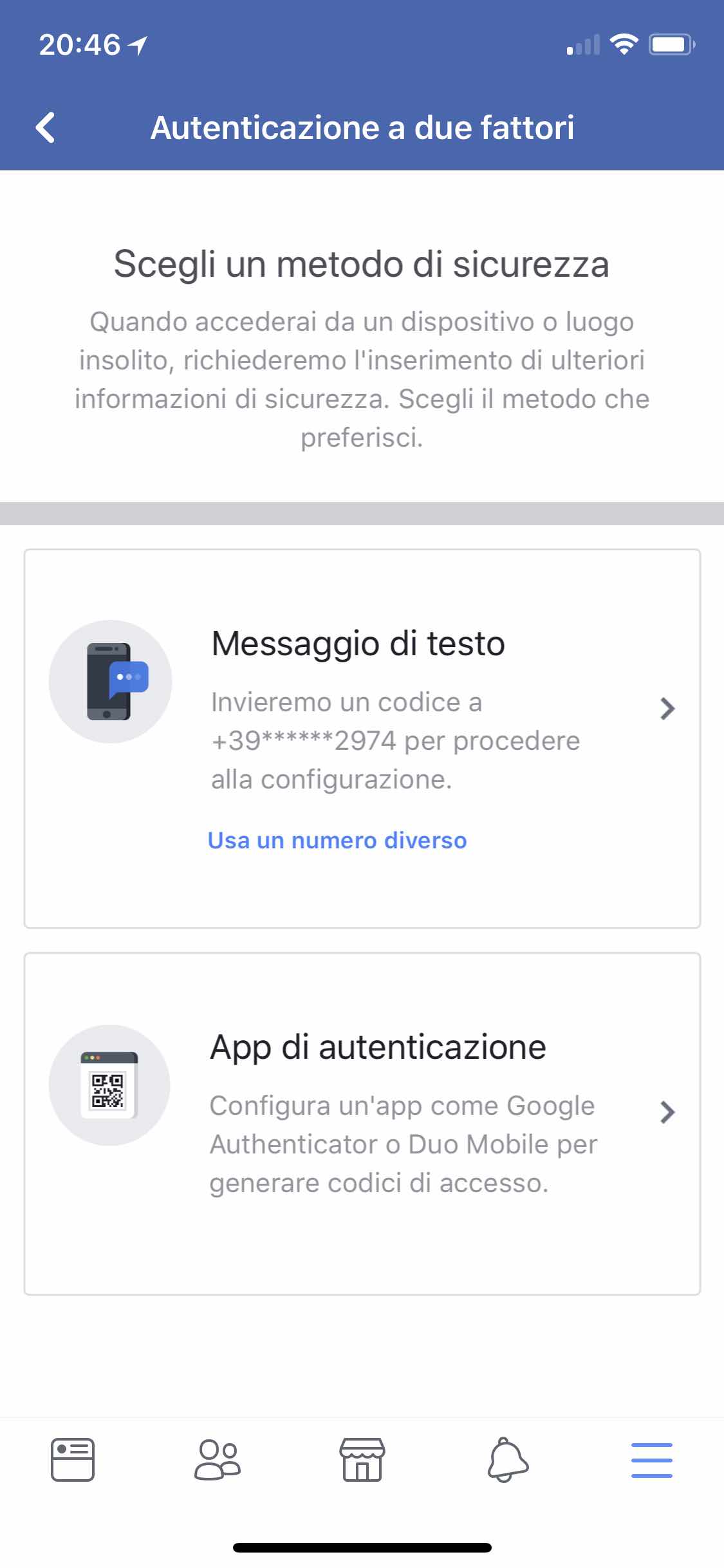Open the notifications bell tab
The image size is (724, 1568).
click(x=508, y=1460)
